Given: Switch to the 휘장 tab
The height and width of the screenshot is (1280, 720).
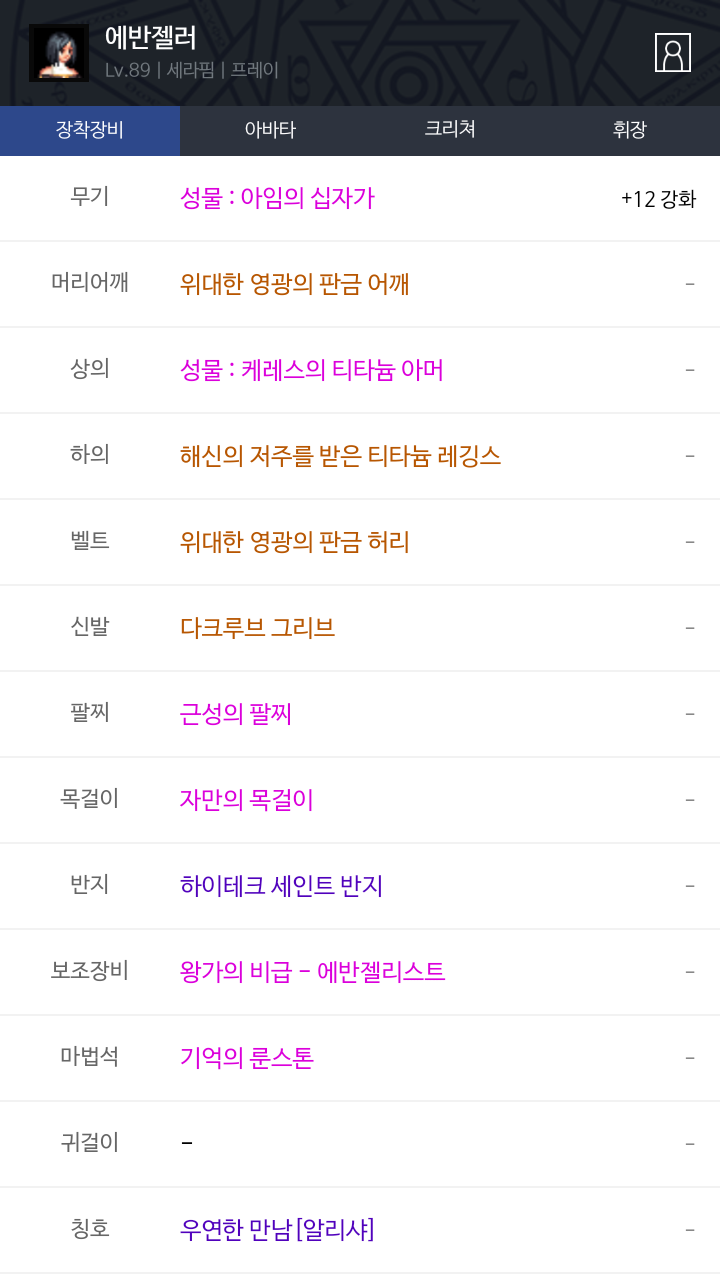Looking at the screenshot, I should coord(630,130).
